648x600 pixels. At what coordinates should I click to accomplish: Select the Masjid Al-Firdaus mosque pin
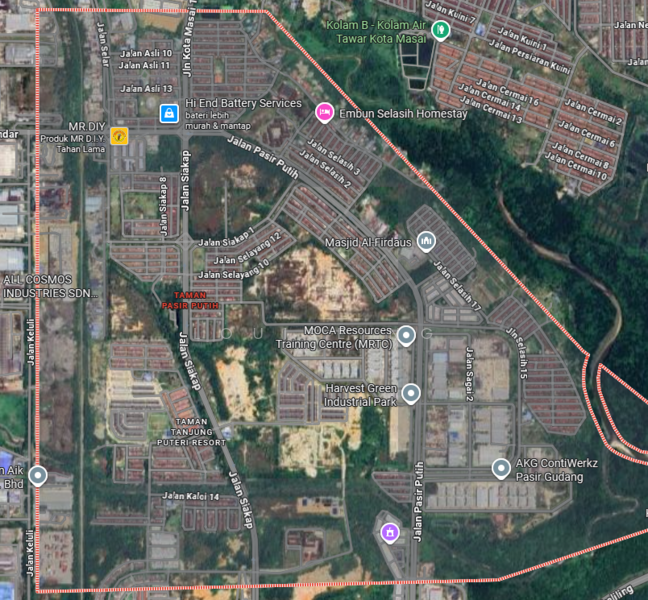[x=427, y=242]
